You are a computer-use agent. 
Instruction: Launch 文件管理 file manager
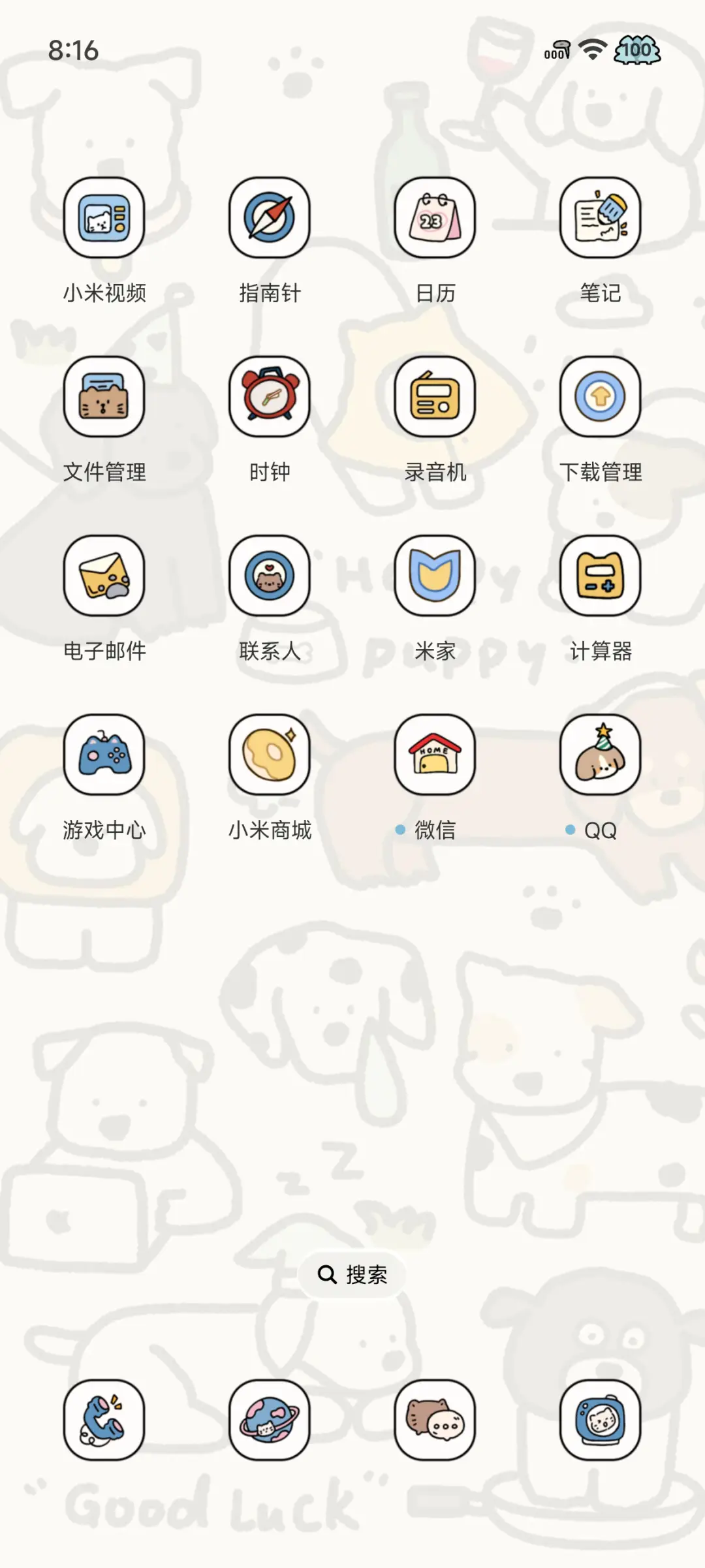click(x=104, y=398)
